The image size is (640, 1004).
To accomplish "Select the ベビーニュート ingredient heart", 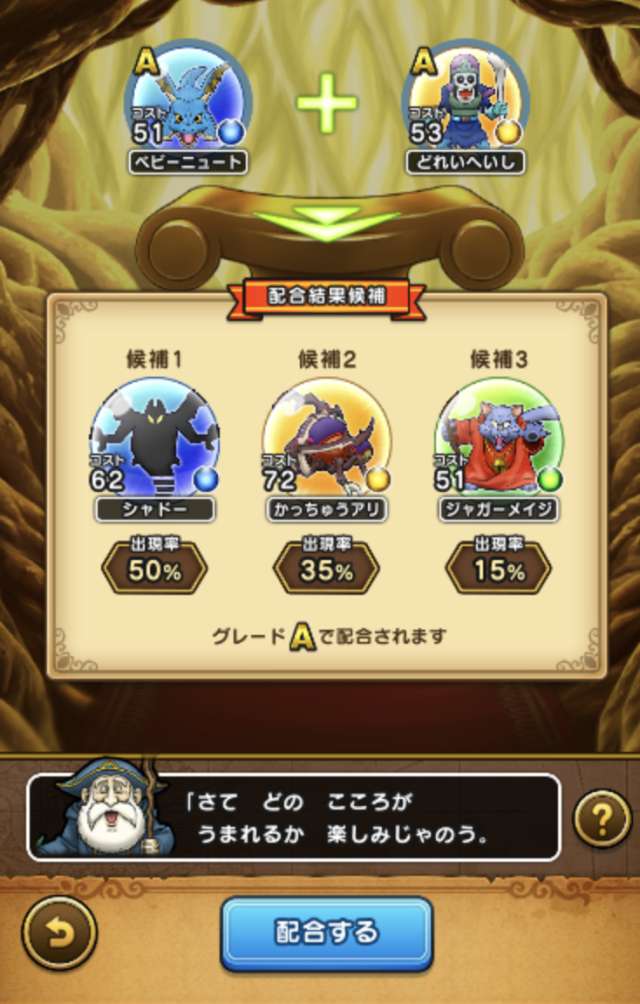I will pos(188,102).
